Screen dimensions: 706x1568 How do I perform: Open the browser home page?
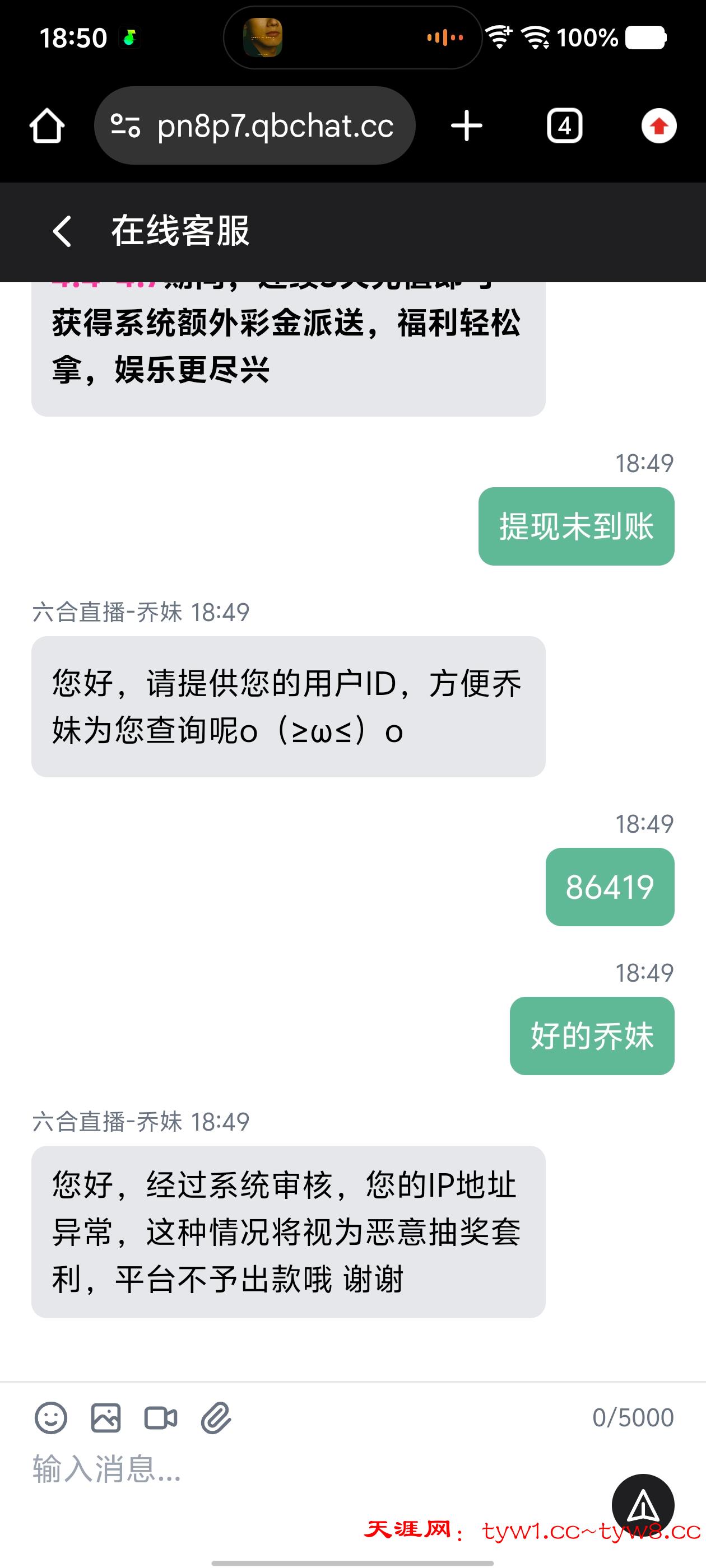[47, 126]
